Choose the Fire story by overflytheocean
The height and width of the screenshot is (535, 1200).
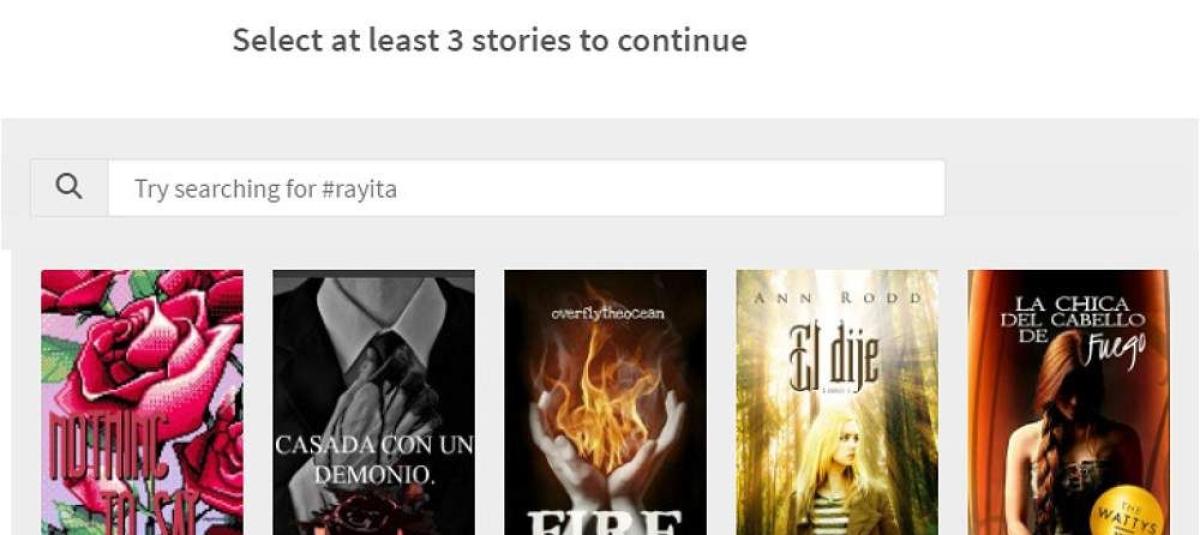coord(605,402)
